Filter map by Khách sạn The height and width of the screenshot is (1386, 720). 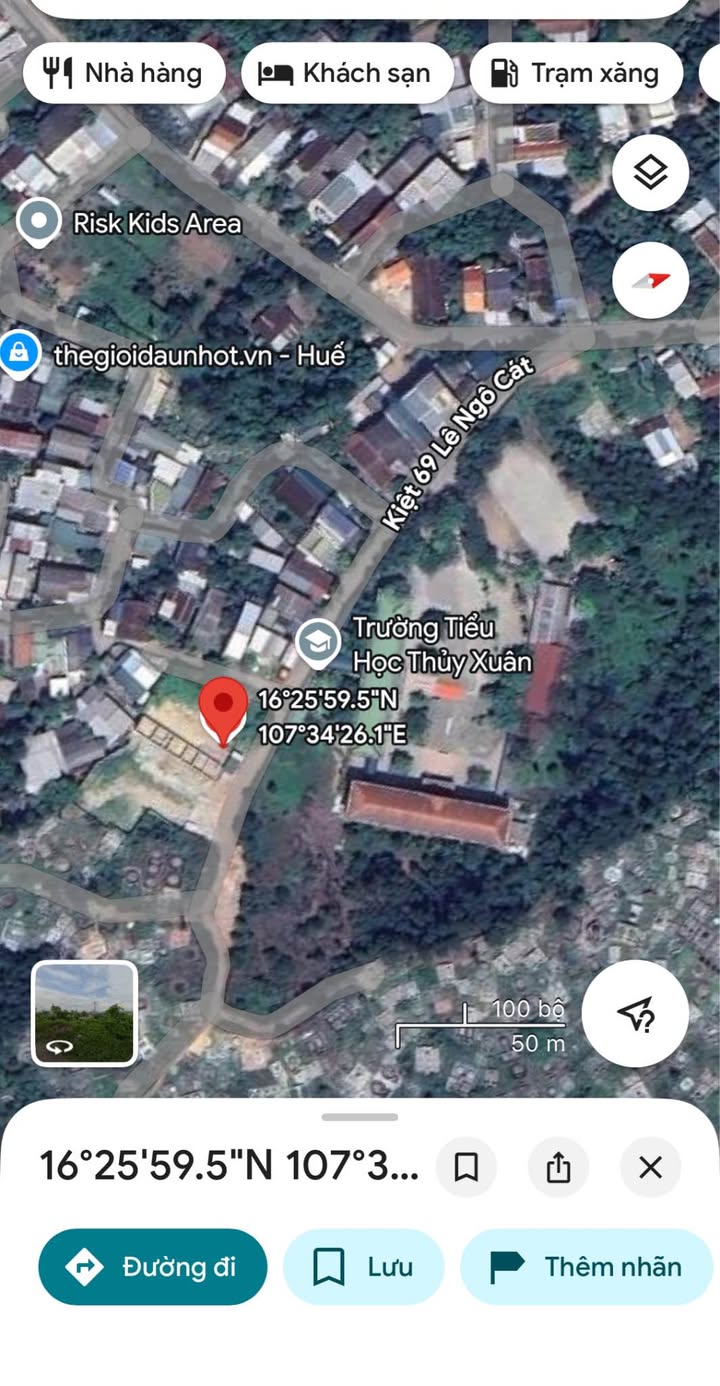(346, 73)
